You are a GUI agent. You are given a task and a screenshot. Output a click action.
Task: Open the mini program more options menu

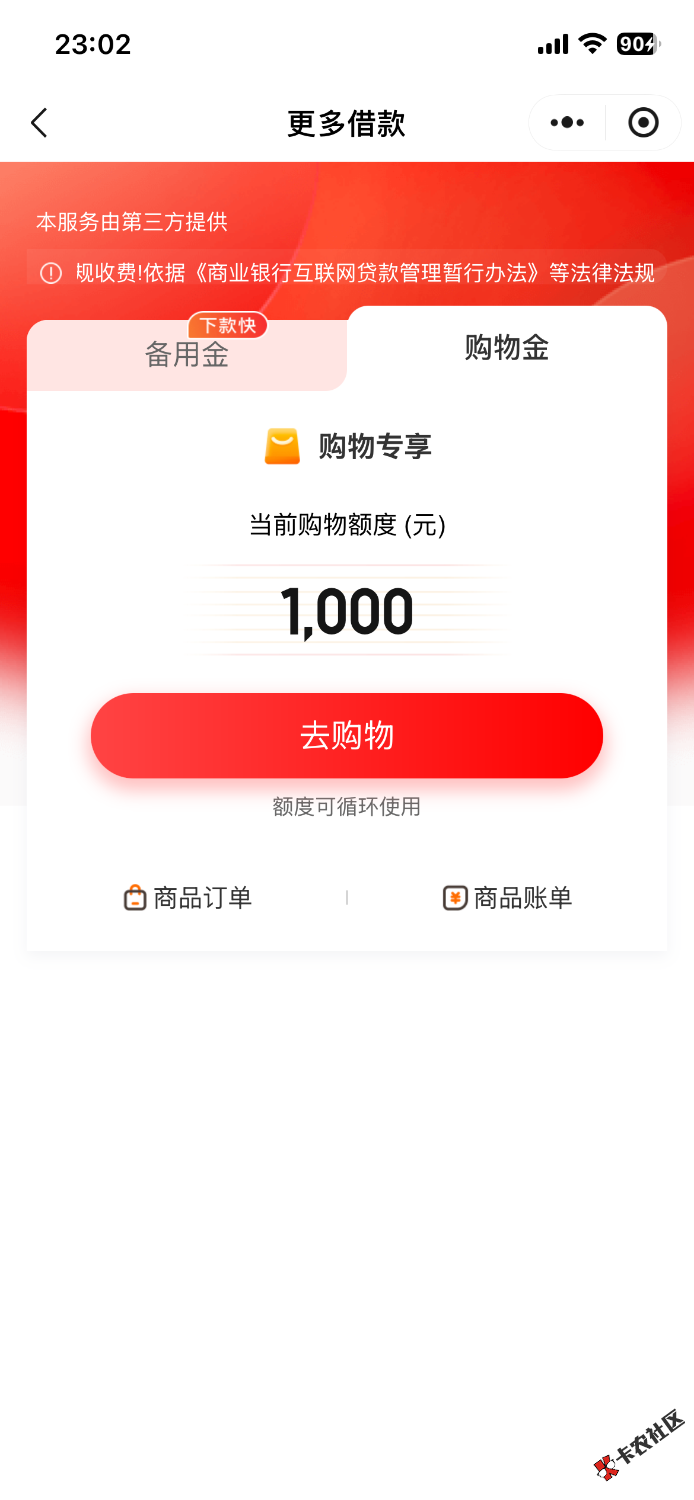point(567,123)
